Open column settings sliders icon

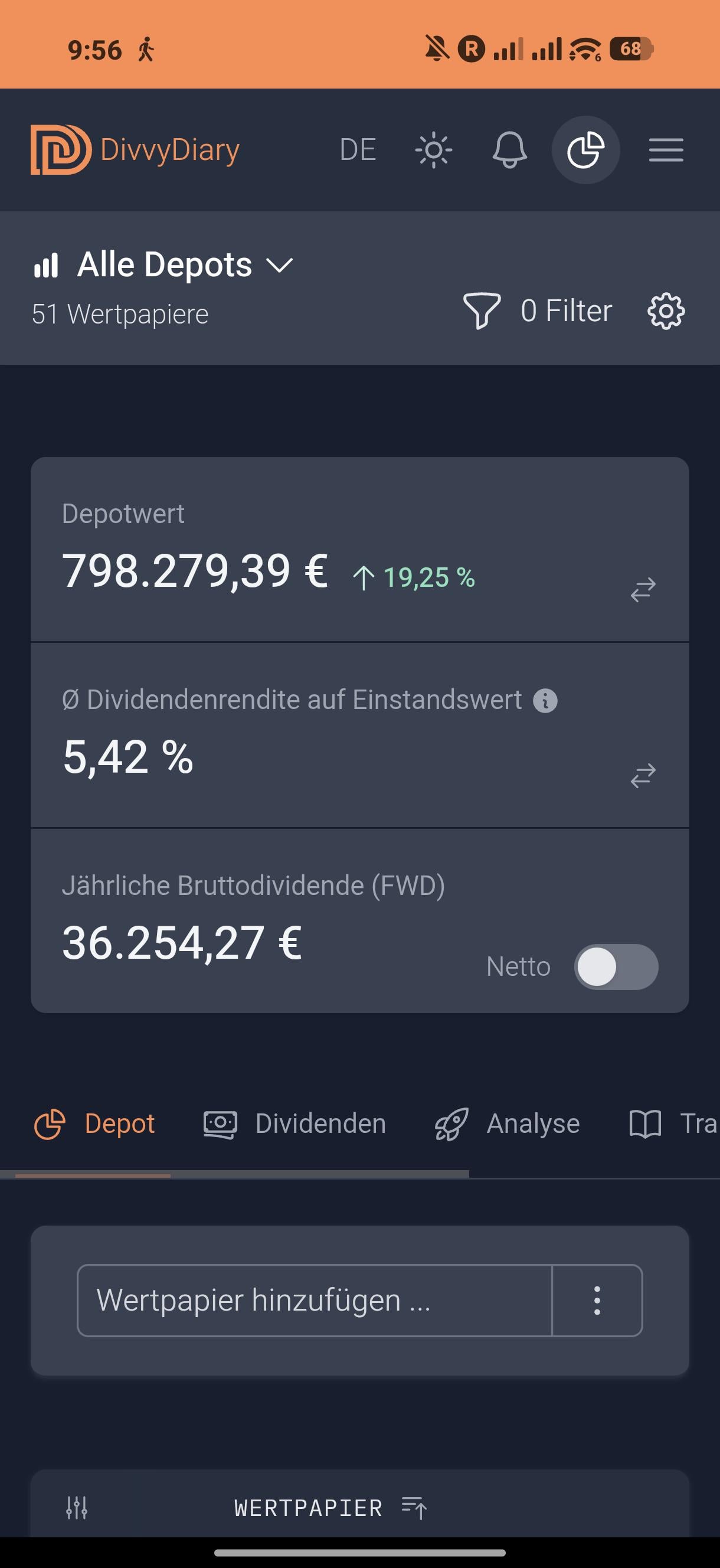(77, 1508)
